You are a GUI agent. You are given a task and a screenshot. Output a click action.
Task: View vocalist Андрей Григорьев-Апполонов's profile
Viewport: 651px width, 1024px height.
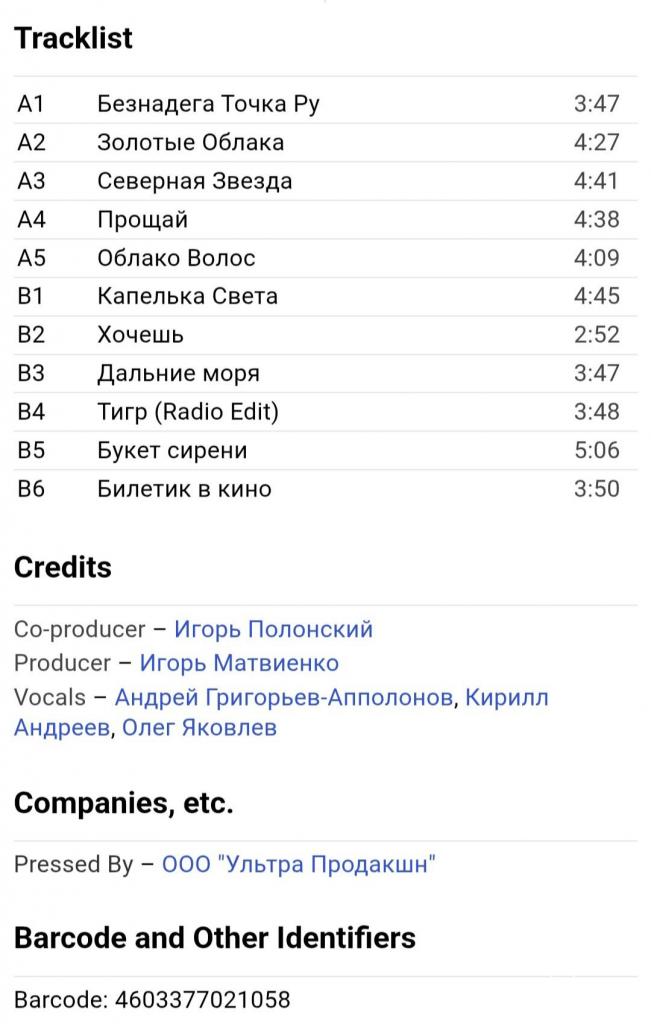click(282, 697)
